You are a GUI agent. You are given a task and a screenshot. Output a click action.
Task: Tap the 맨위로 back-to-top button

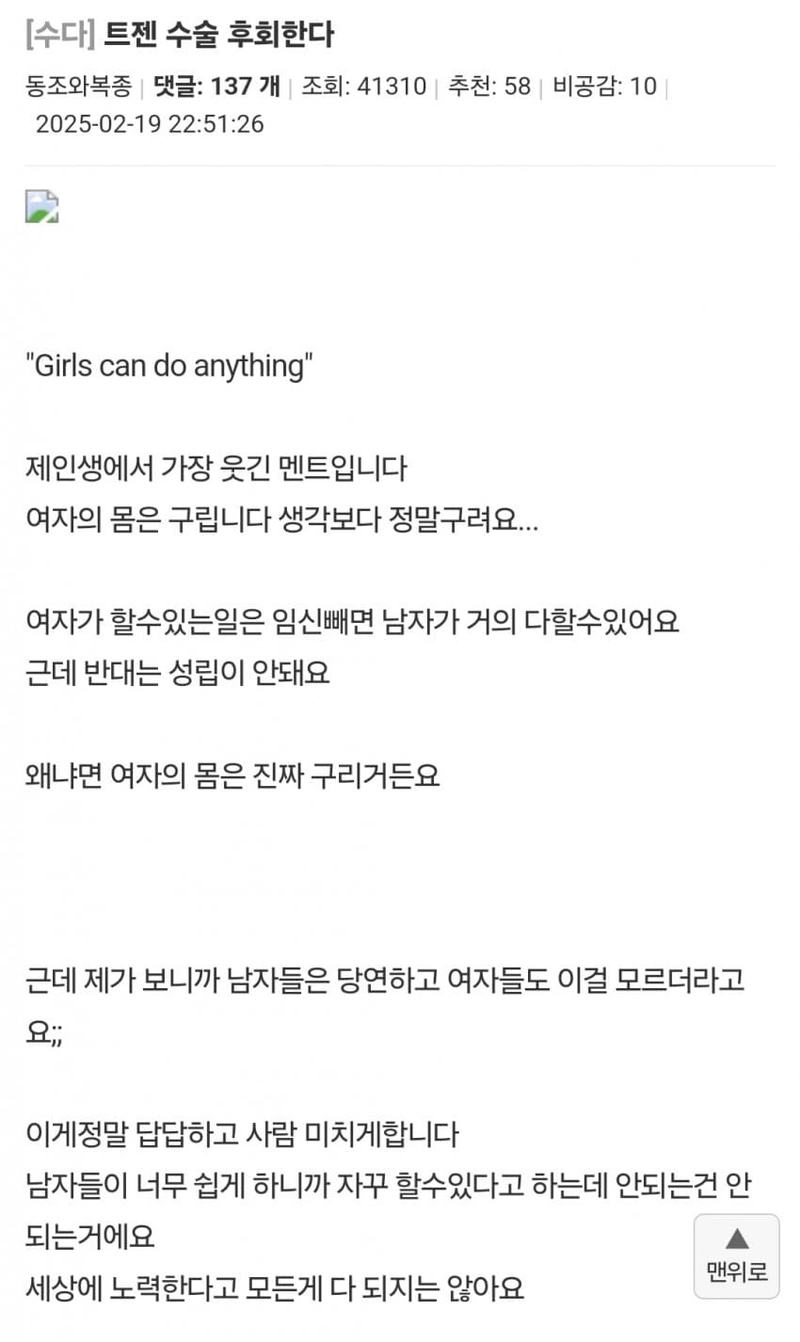[x=736, y=1256]
